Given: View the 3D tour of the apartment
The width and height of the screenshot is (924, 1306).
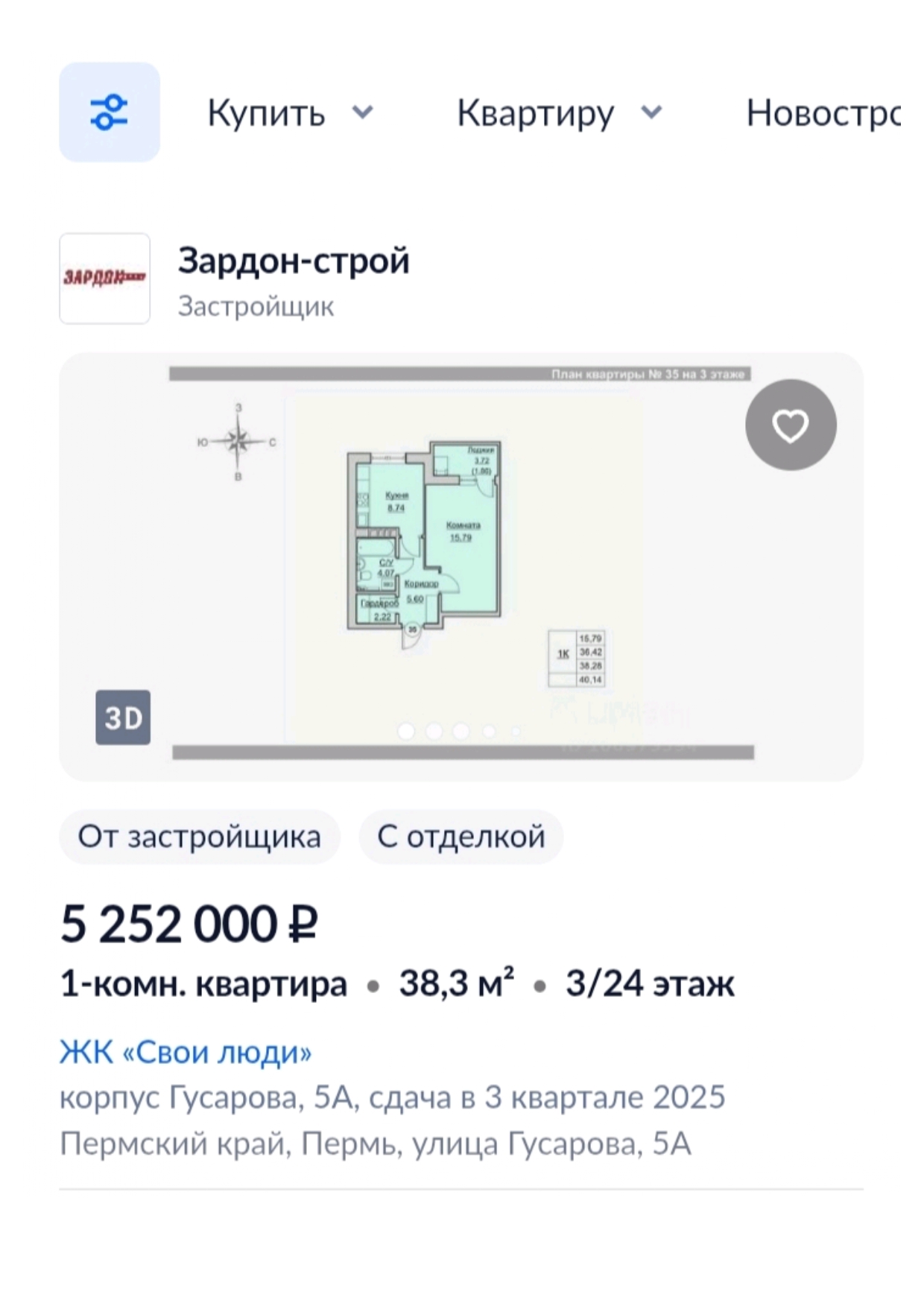Looking at the screenshot, I should (x=123, y=717).
